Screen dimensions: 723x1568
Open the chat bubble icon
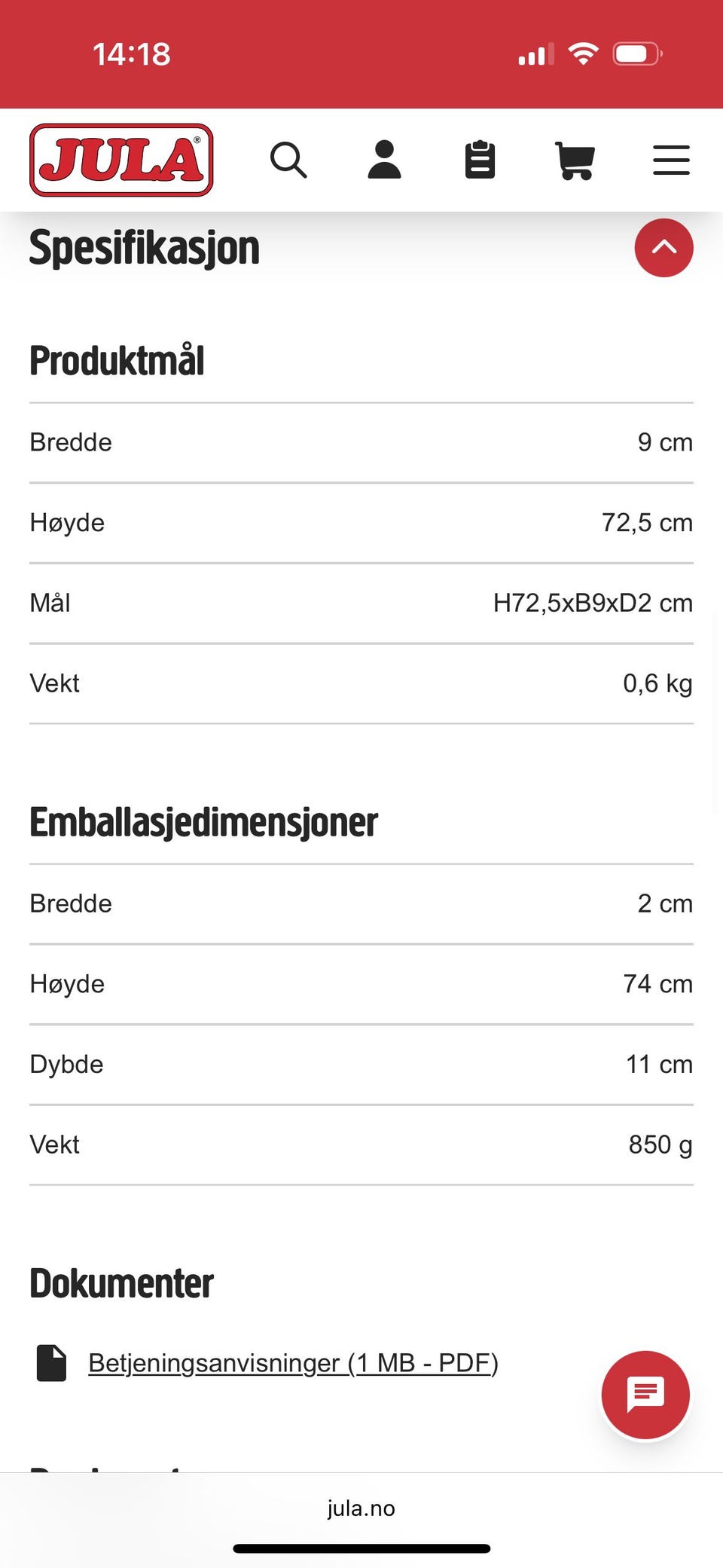[645, 1395]
